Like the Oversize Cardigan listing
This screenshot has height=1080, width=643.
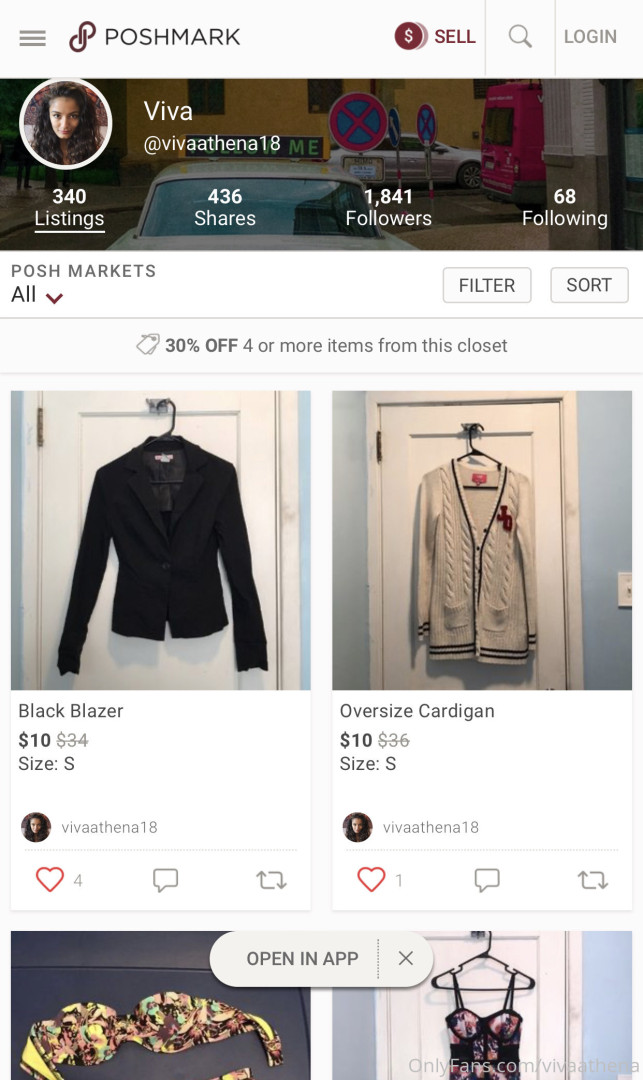point(371,880)
